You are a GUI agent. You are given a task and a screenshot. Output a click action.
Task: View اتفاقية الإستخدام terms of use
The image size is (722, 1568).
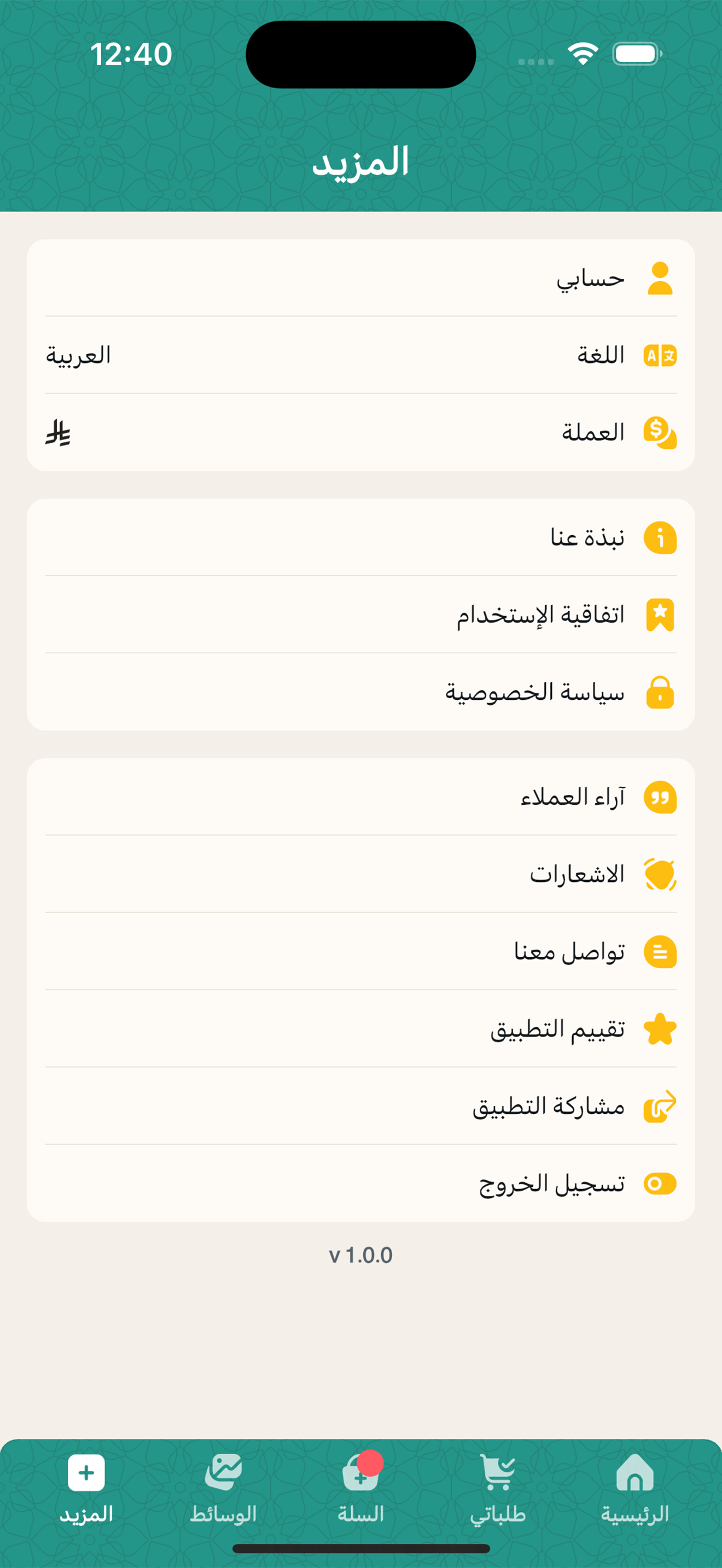[361, 615]
